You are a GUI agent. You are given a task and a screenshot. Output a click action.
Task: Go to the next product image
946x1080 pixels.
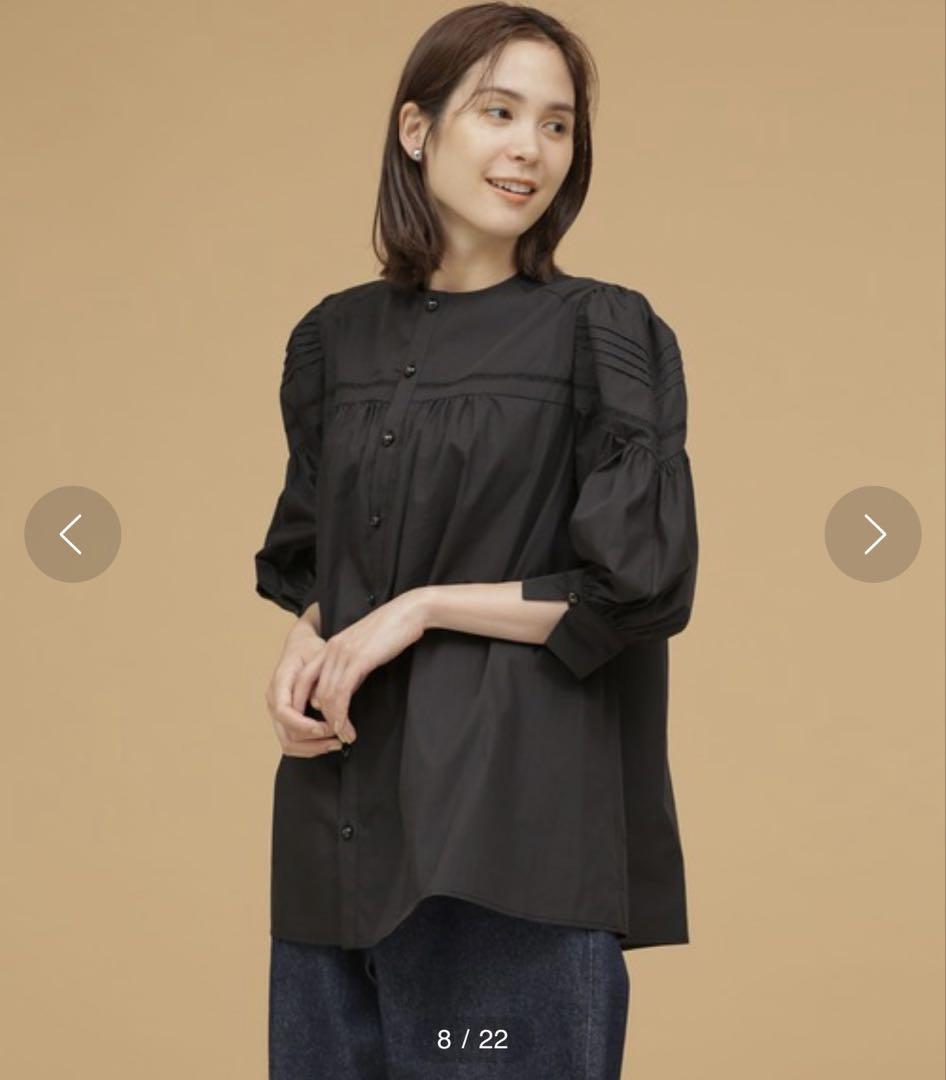coord(873,535)
